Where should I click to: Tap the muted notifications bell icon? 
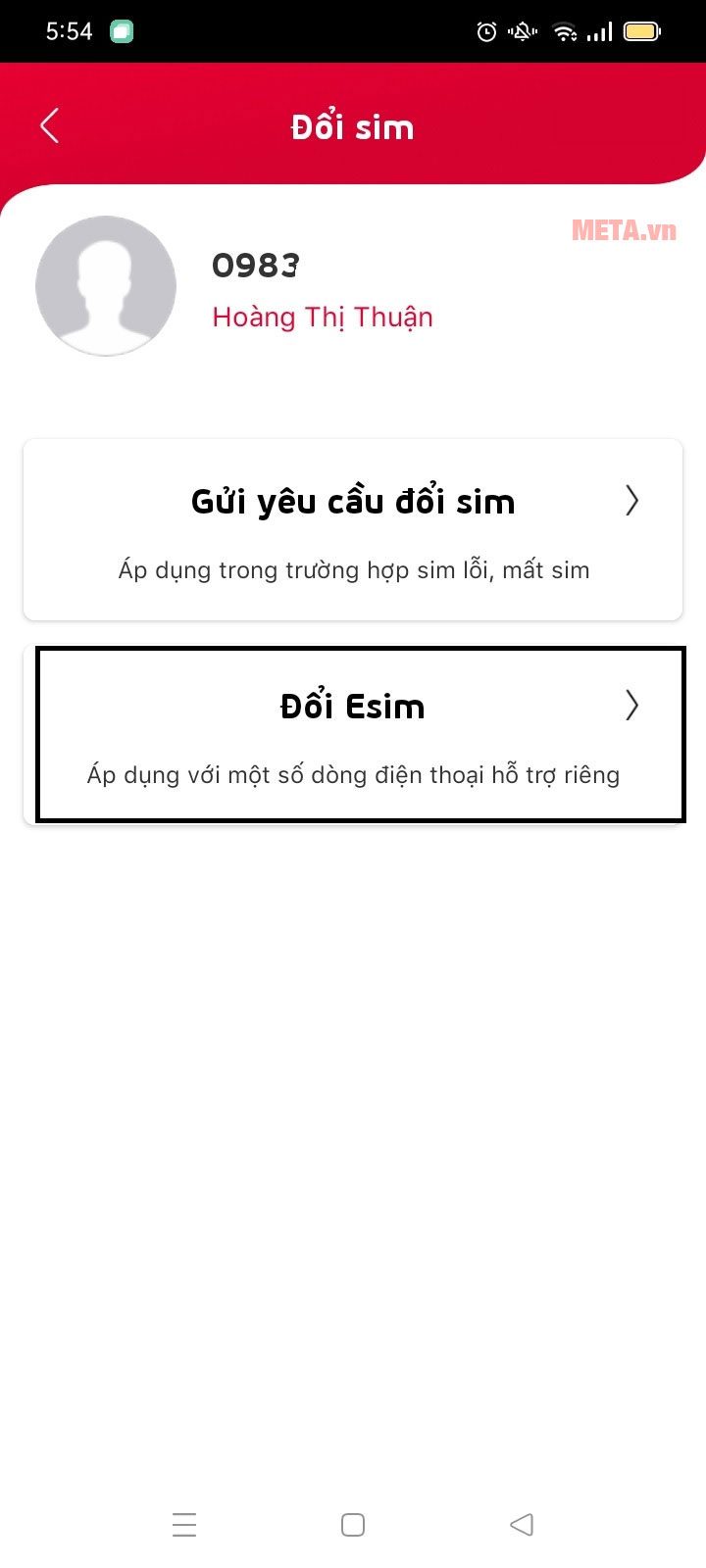[522, 30]
